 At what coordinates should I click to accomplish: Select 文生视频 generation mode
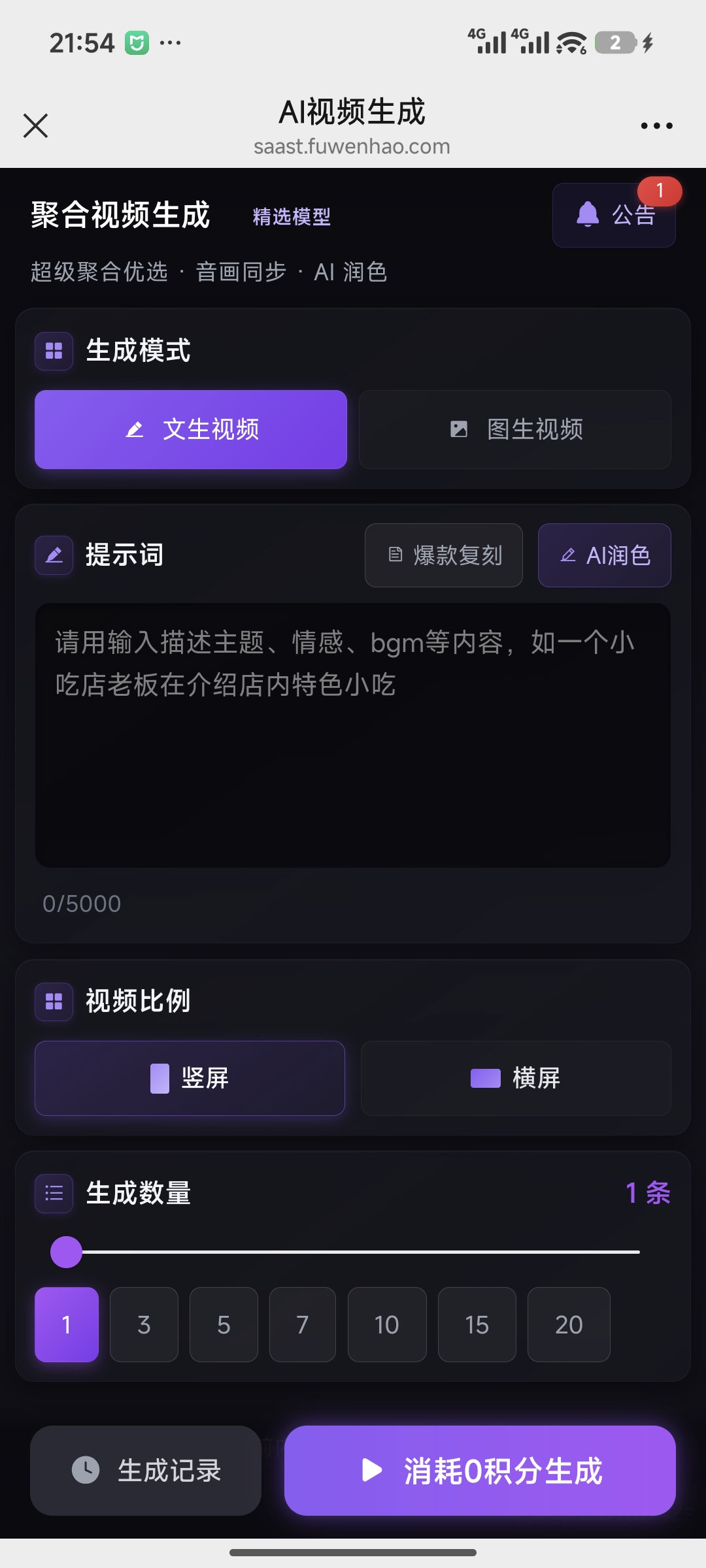[x=191, y=429]
